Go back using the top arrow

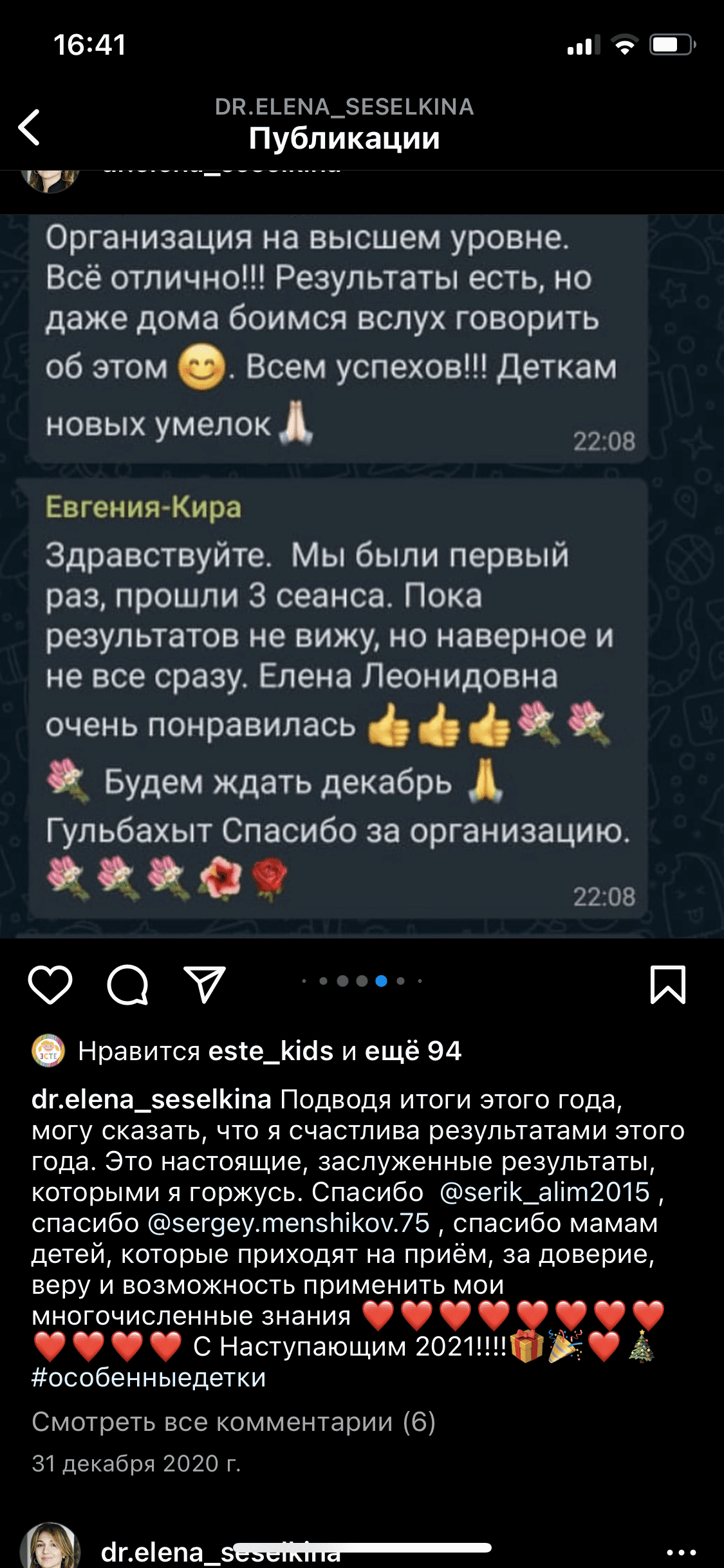click(x=30, y=127)
